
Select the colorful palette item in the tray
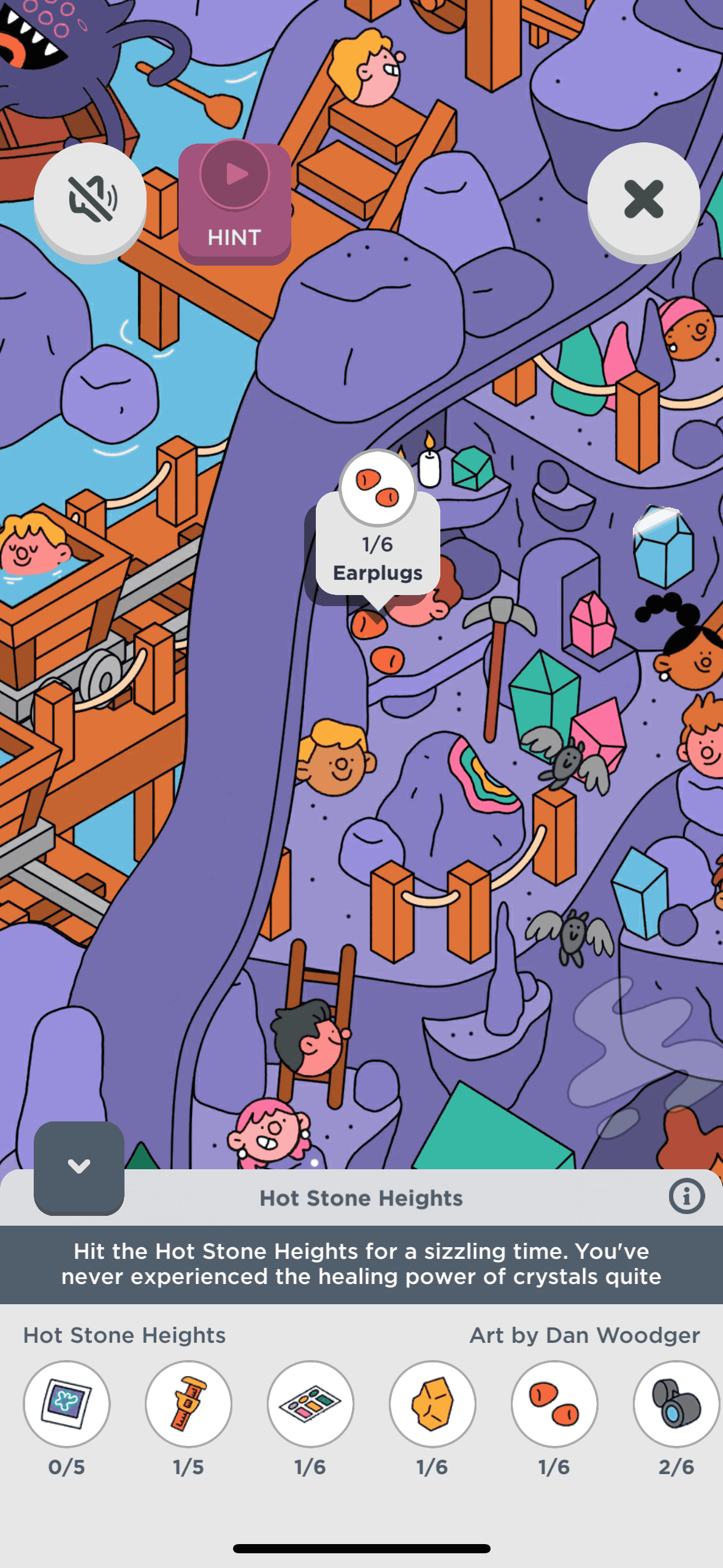tap(310, 1404)
